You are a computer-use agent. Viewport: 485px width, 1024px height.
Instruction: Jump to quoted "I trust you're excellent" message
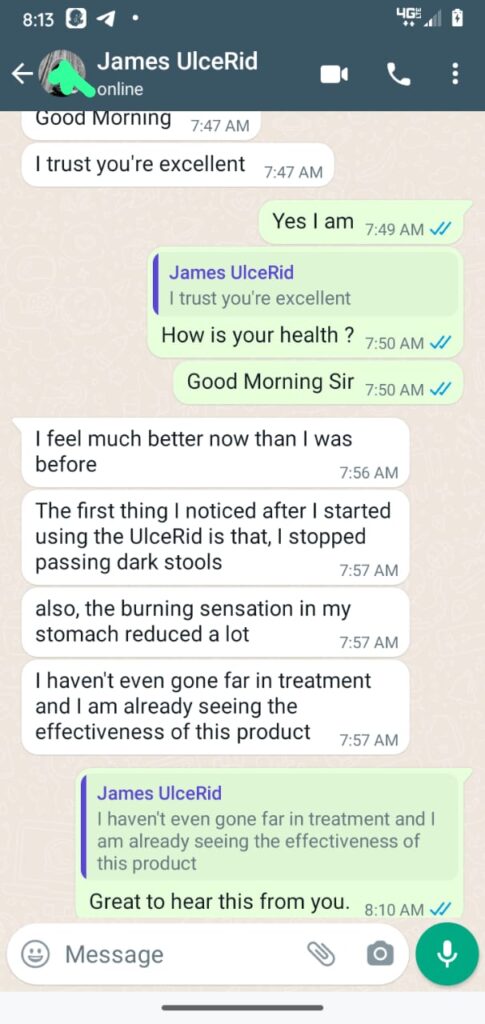(x=305, y=285)
